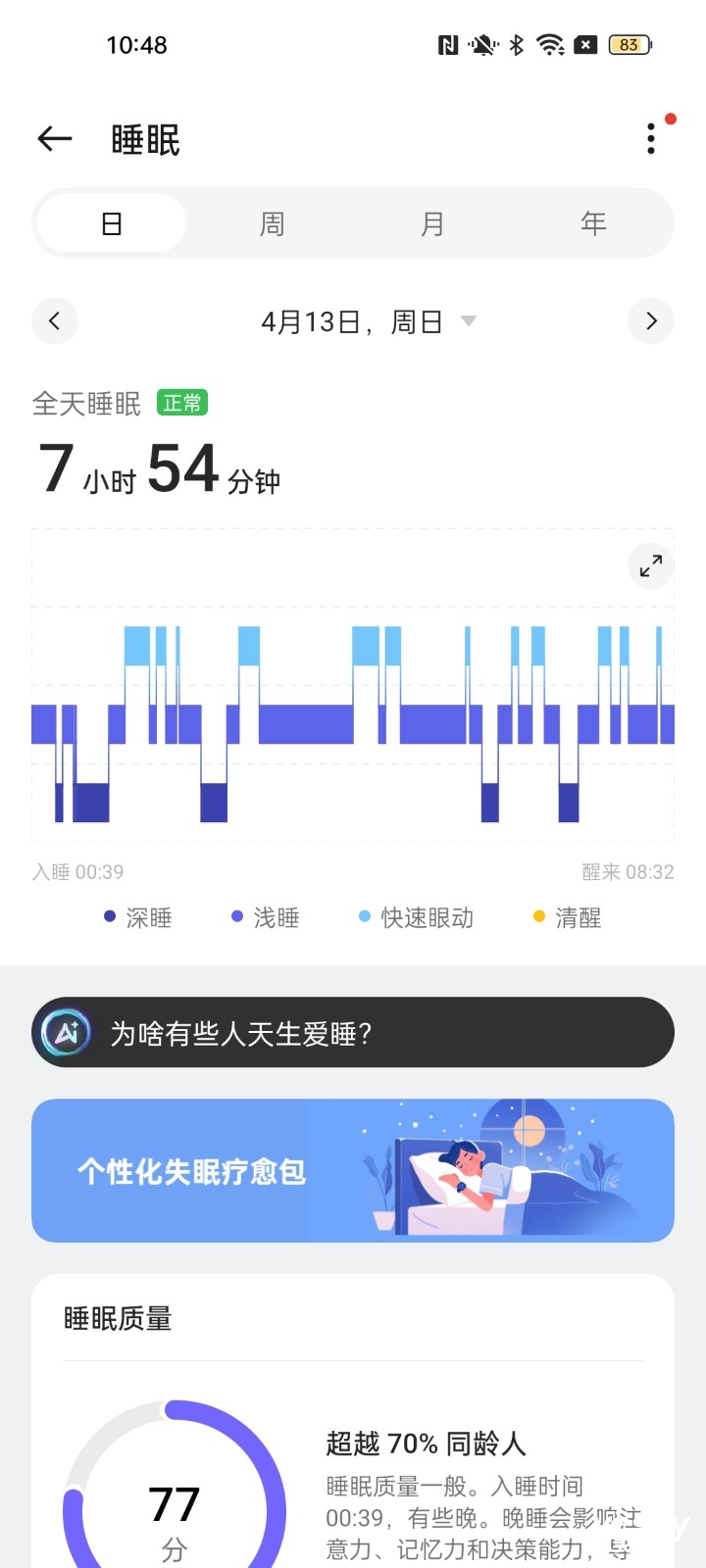
Task: Open the 睡眠质量 score card
Action: point(353,1421)
